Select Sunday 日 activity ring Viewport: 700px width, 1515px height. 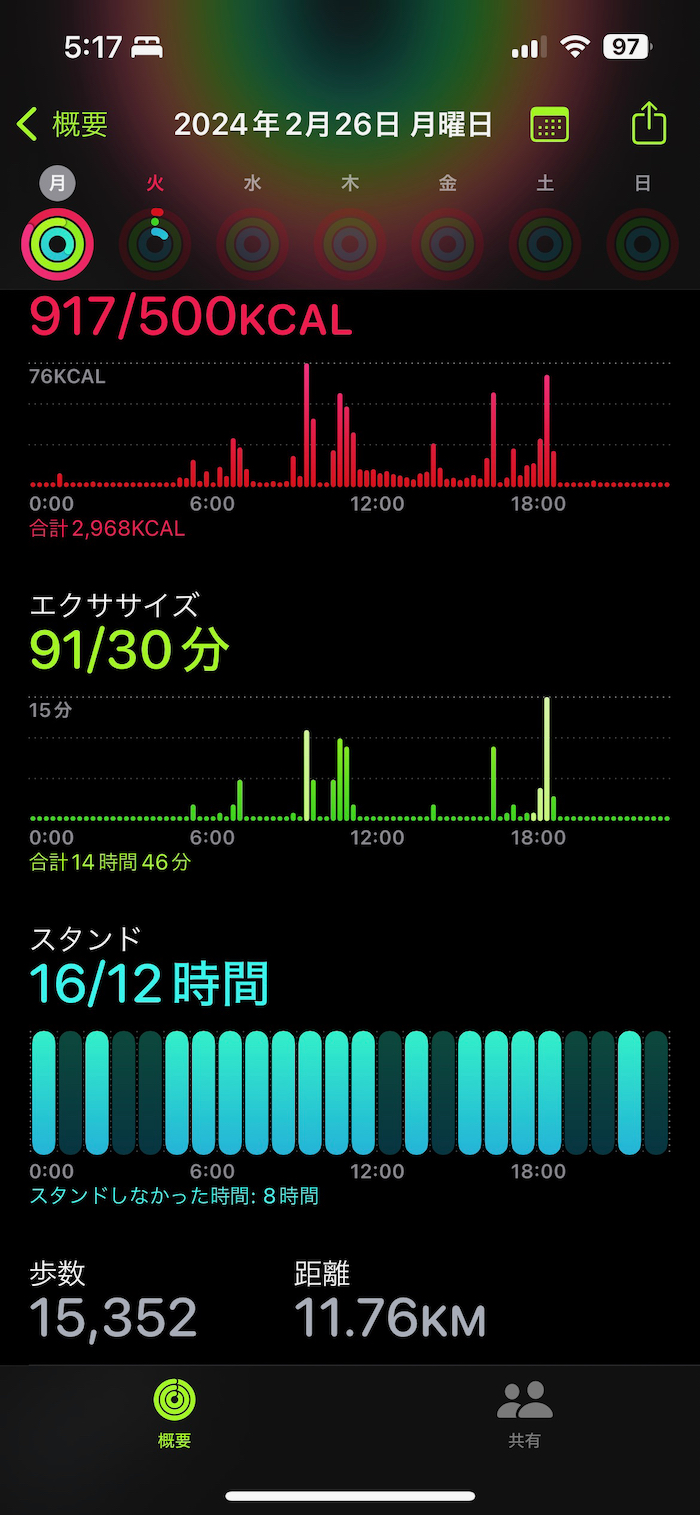click(x=642, y=243)
